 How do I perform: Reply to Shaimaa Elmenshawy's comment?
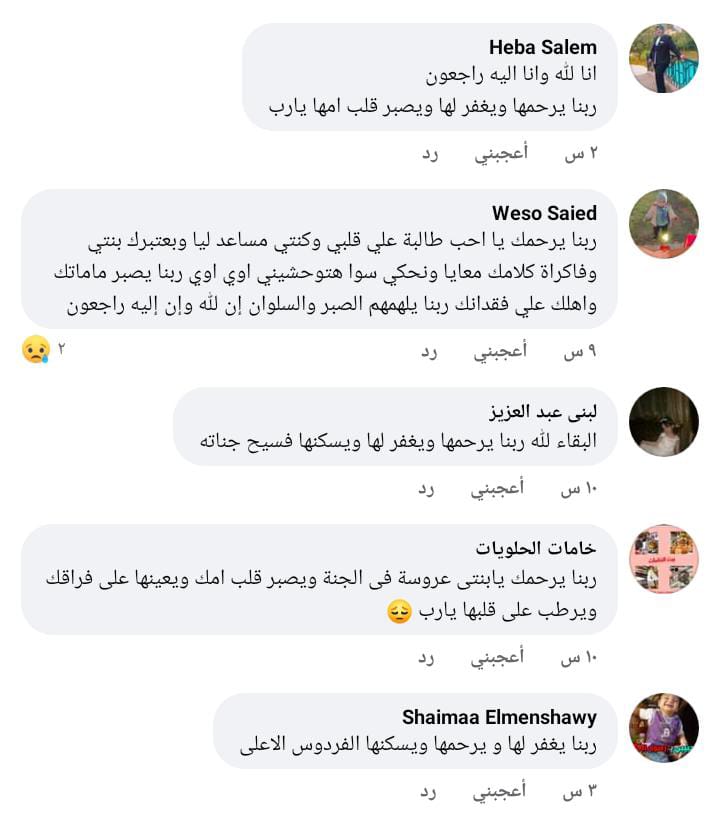(427, 791)
